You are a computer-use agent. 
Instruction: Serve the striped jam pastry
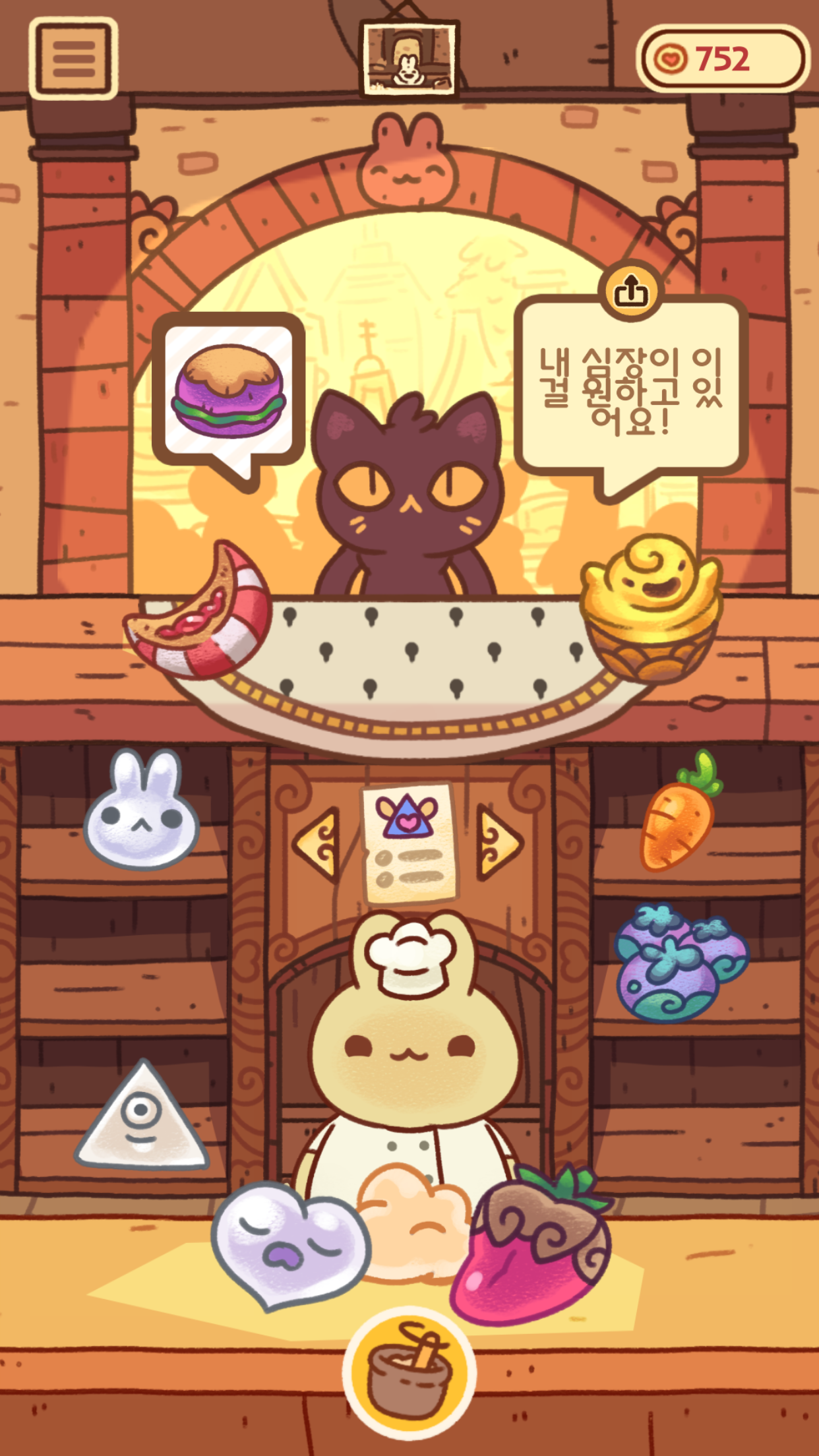[198, 613]
